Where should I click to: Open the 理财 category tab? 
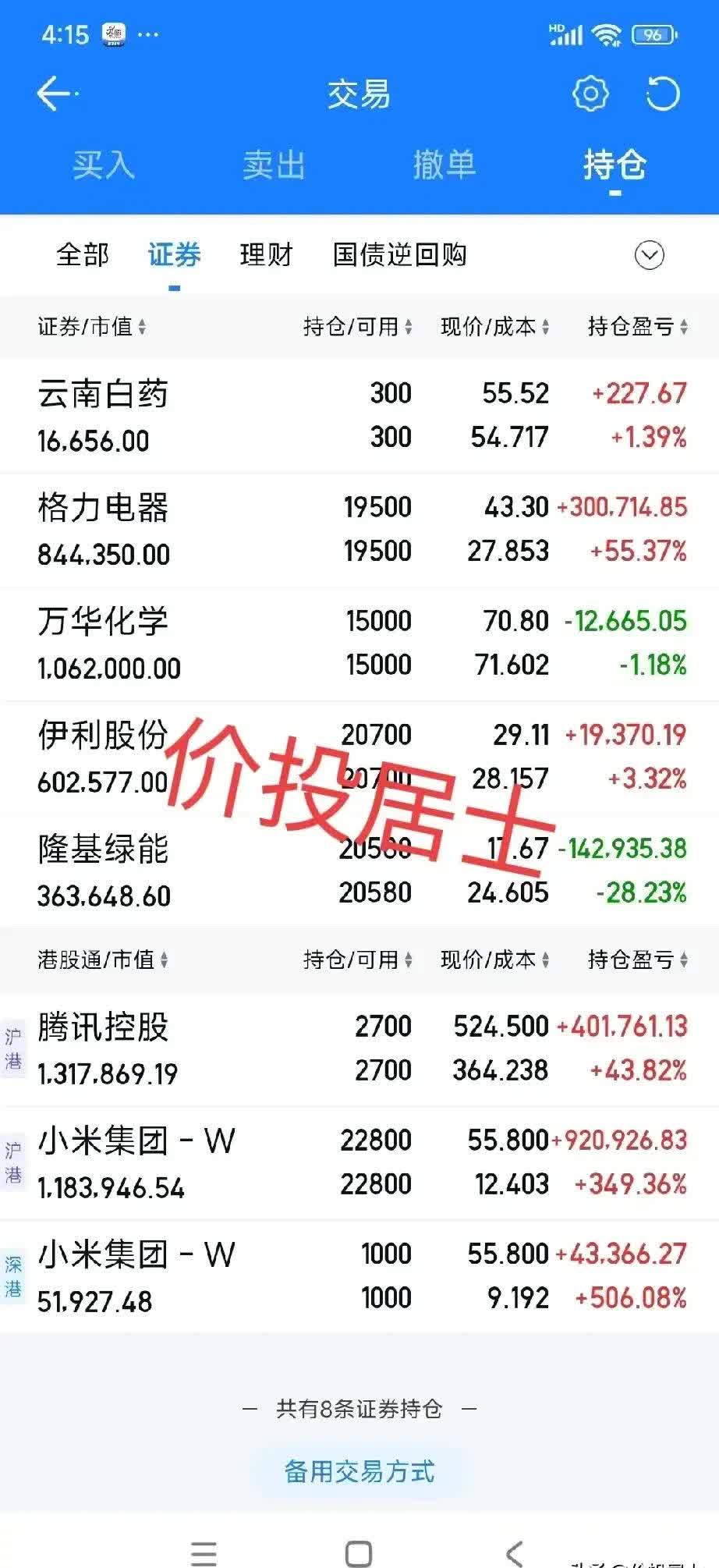pos(265,254)
